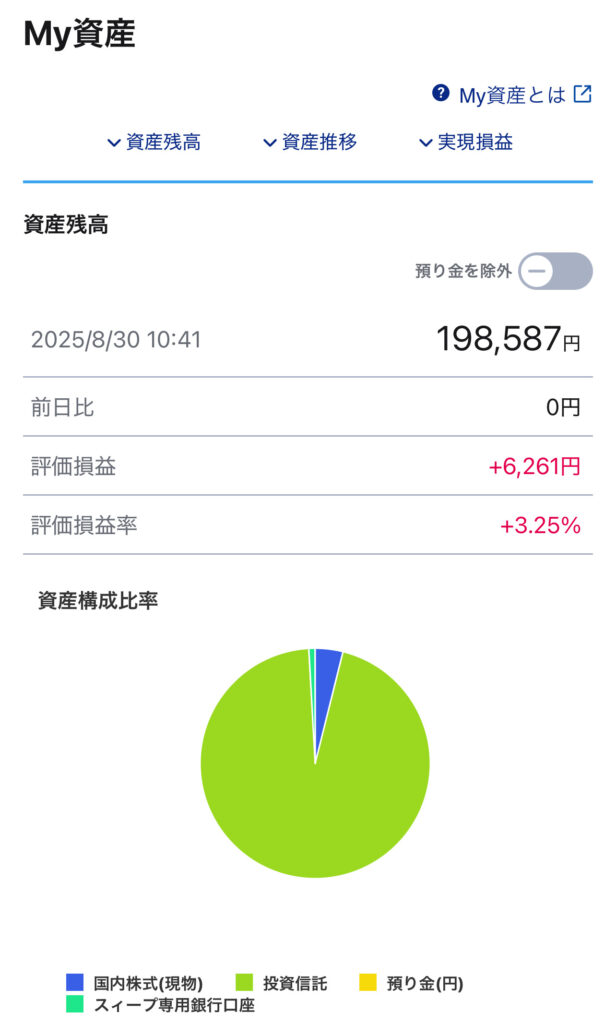Jump to the 実現損益 section
This screenshot has height=1024, width=616.
click(466, 142)
